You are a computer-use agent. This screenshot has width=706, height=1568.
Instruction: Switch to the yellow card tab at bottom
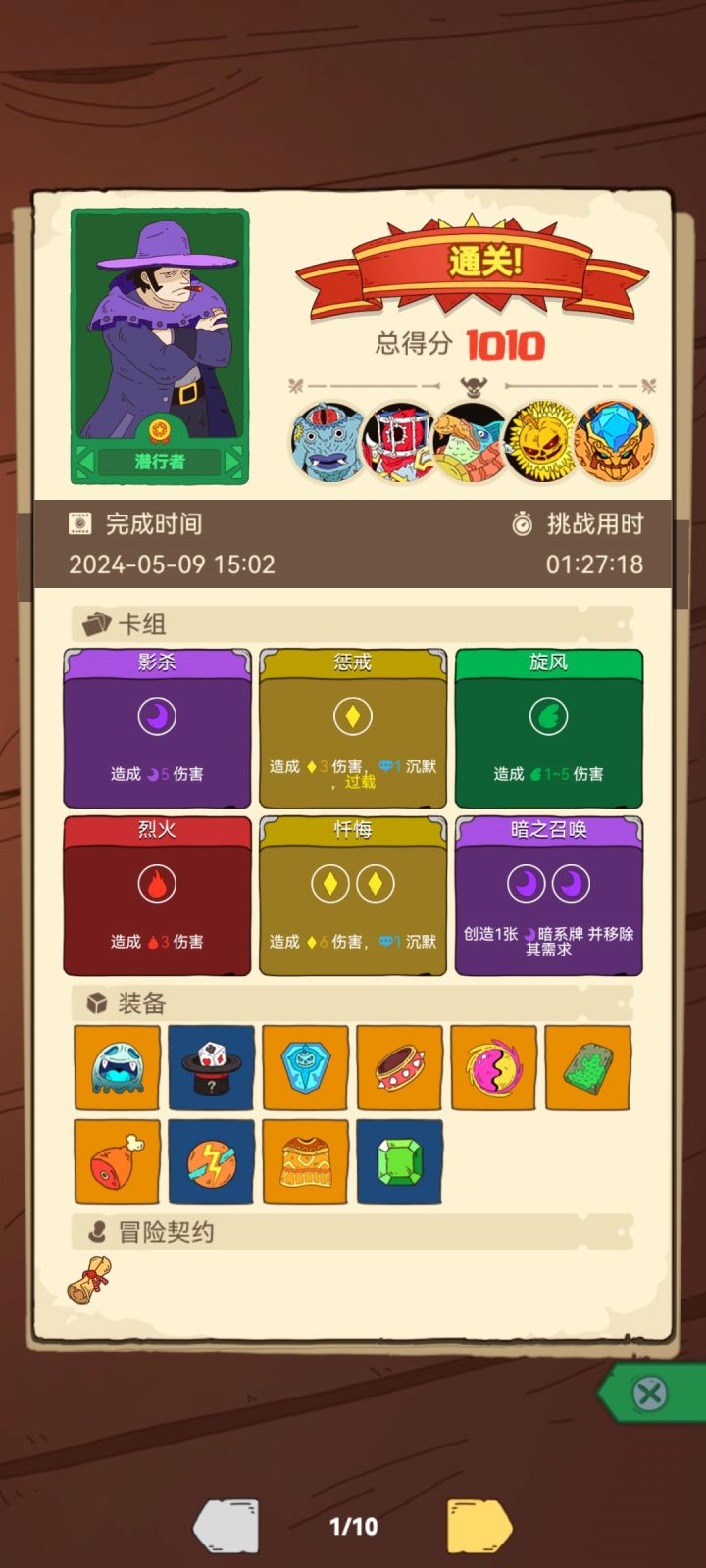pos(473,1526)
